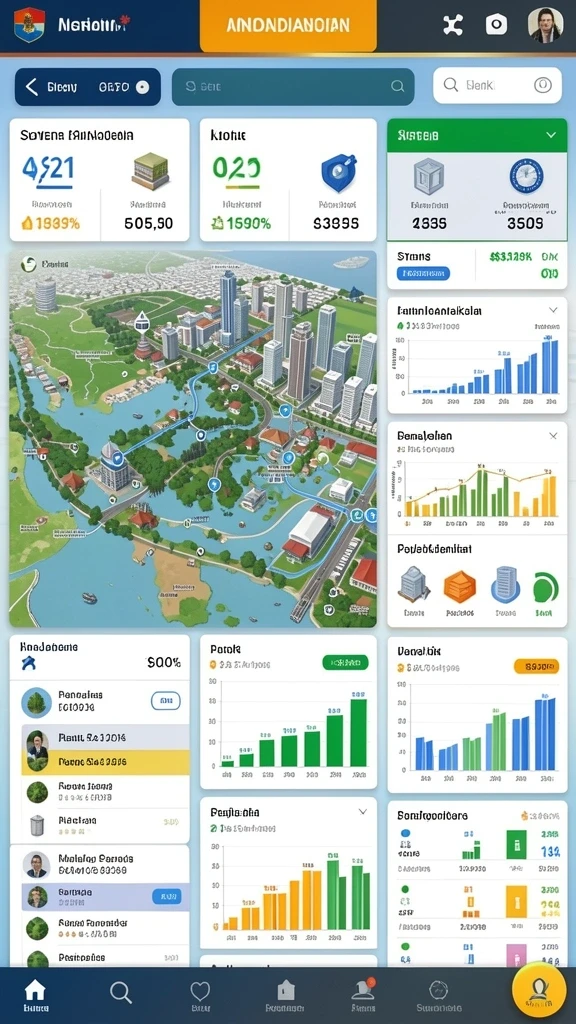Tap the network share icon in the top bar
The height and width of the screenshot is (1024, 576).
click(453, 25)
